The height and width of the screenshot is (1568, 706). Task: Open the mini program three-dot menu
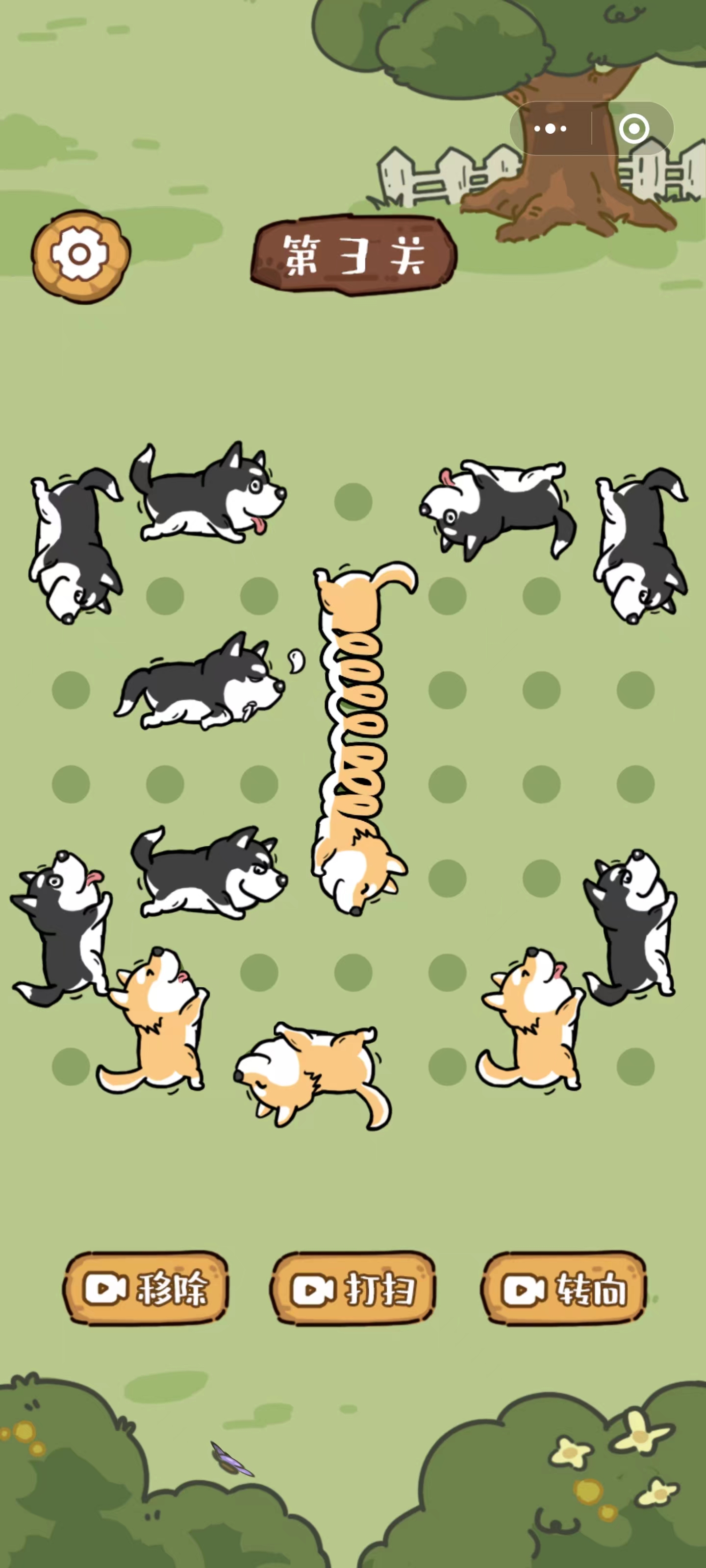550,128
